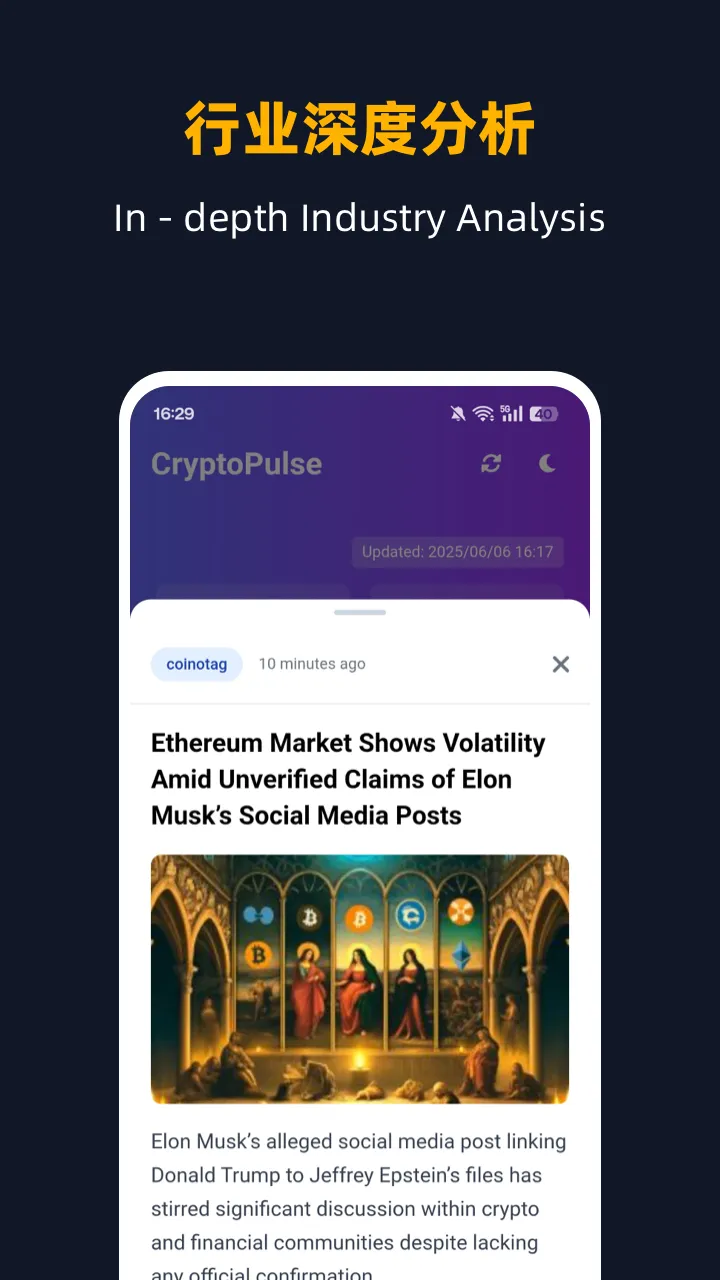Tap the Updated 2025/06/06 timestamp chip
Screen dimensions: 720x1280
pos(457,551)
